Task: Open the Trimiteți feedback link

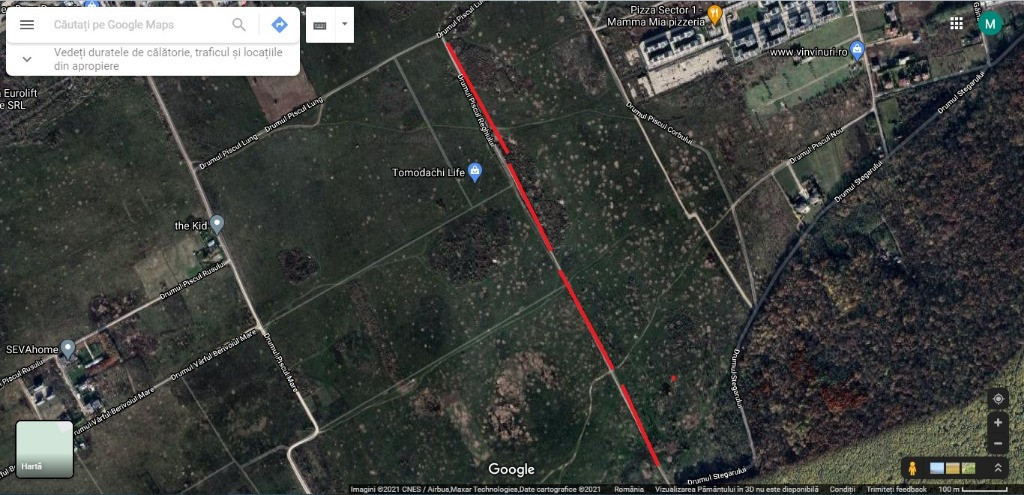Action: (x=897, y=489)
